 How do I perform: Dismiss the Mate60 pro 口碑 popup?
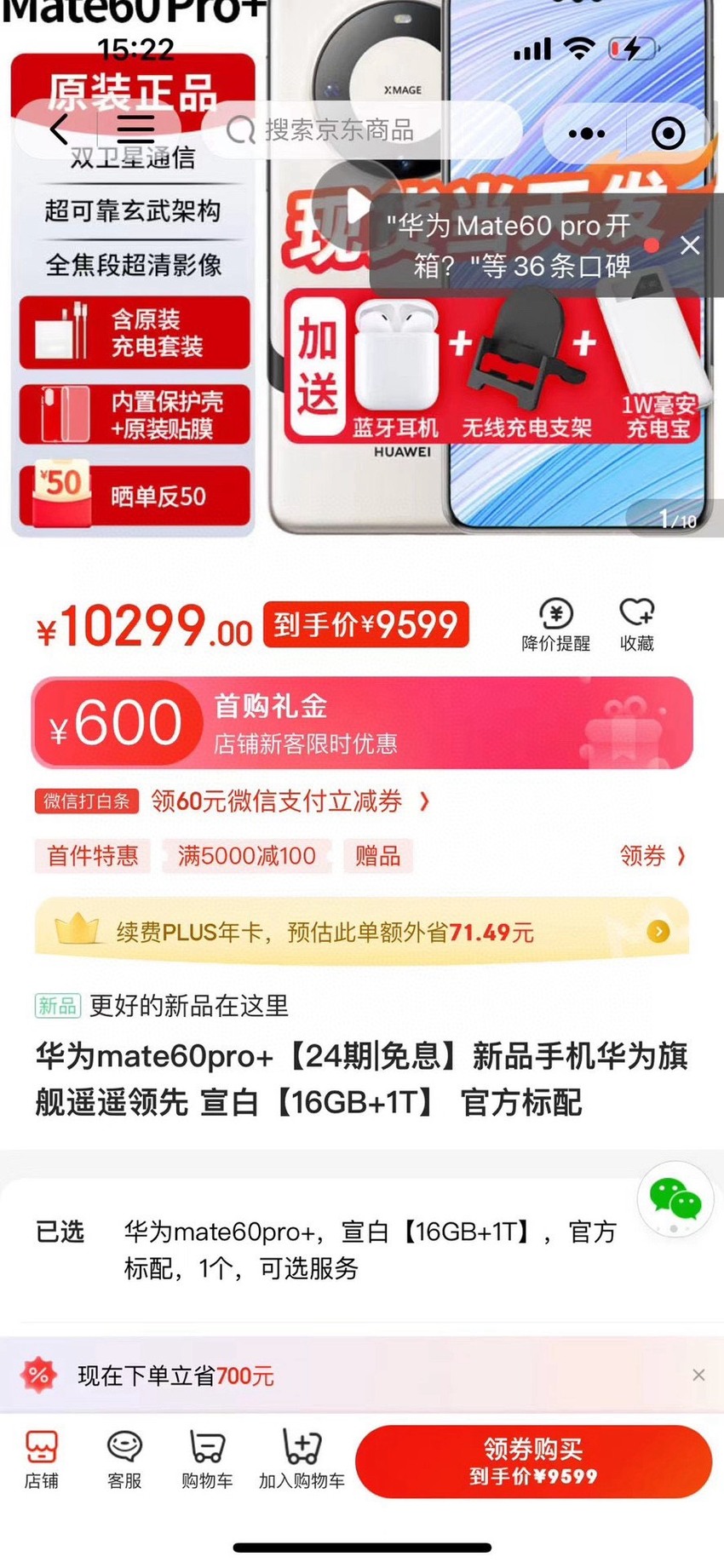(x=690, y=245)
